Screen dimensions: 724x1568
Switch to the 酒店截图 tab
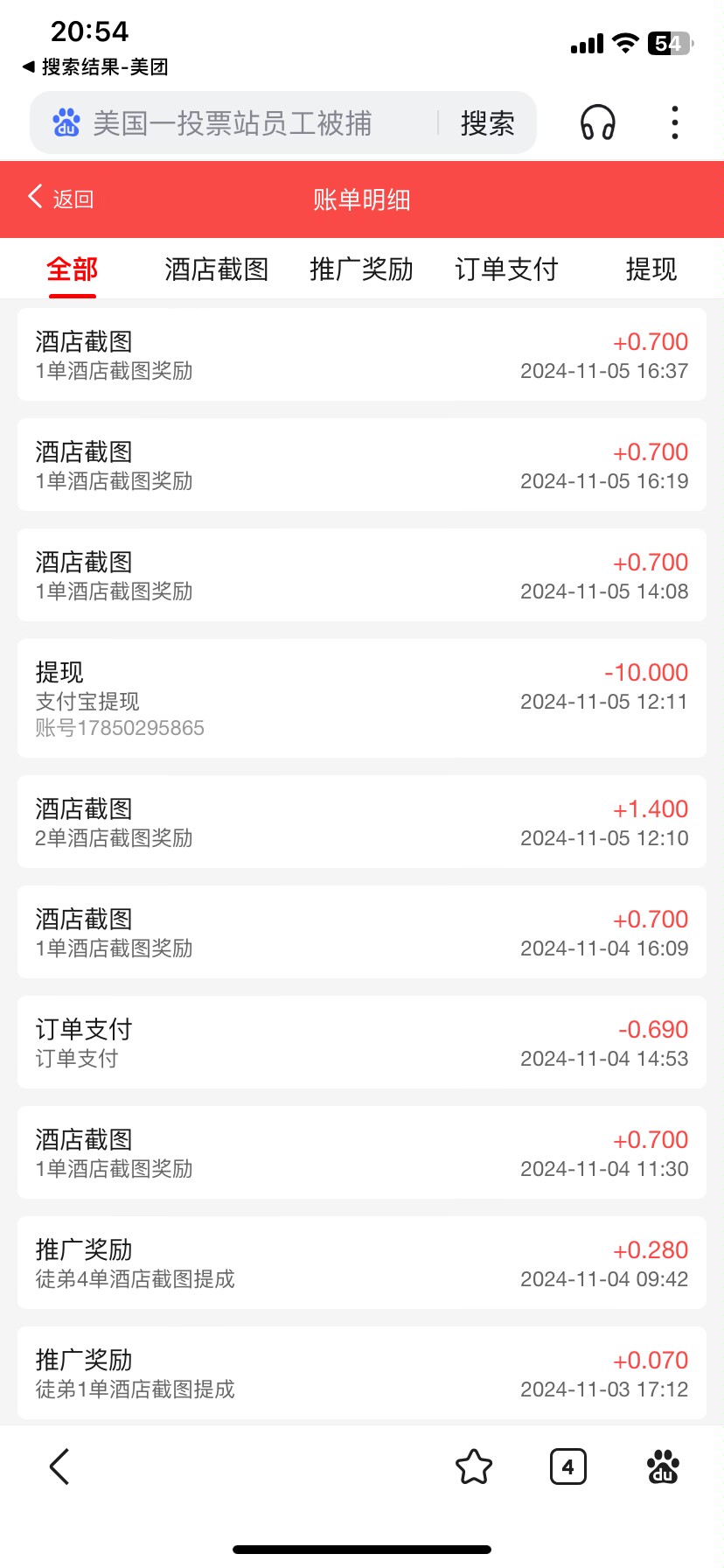[x=216, y=269]
